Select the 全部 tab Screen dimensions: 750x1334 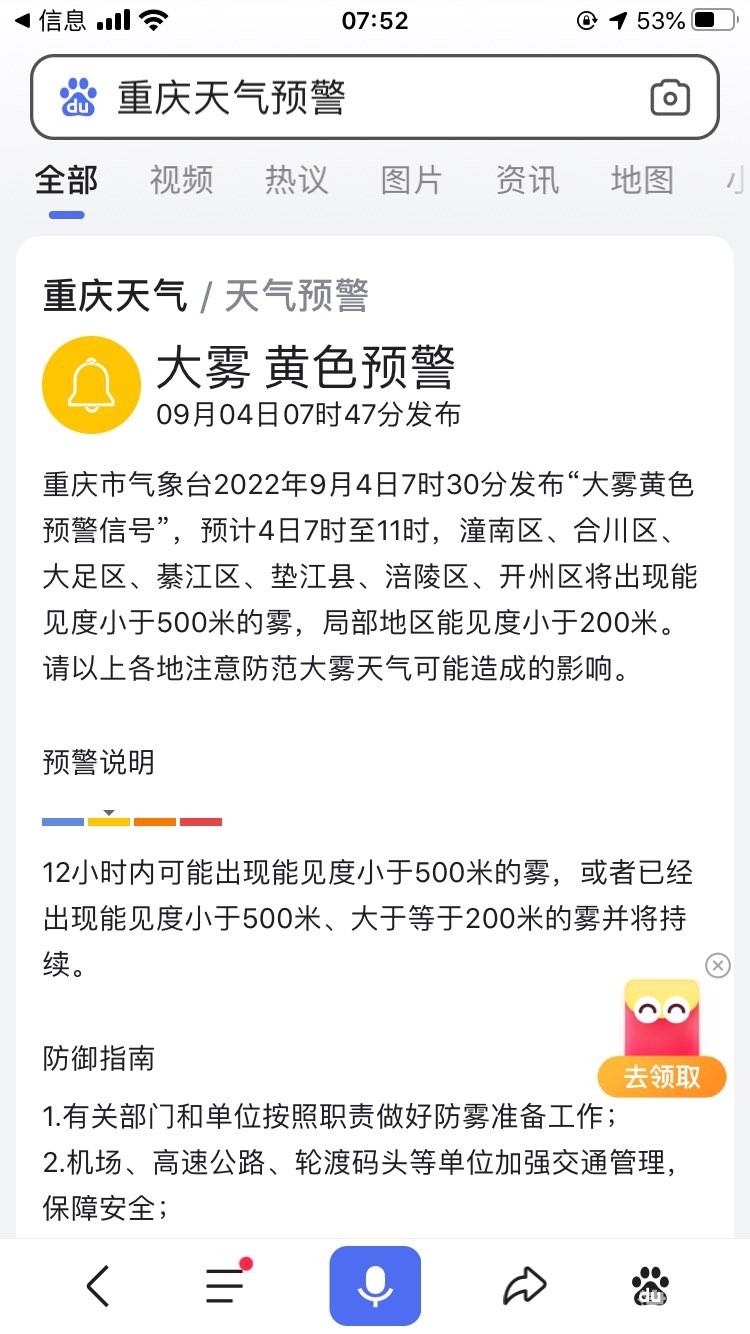coord(66,180)
